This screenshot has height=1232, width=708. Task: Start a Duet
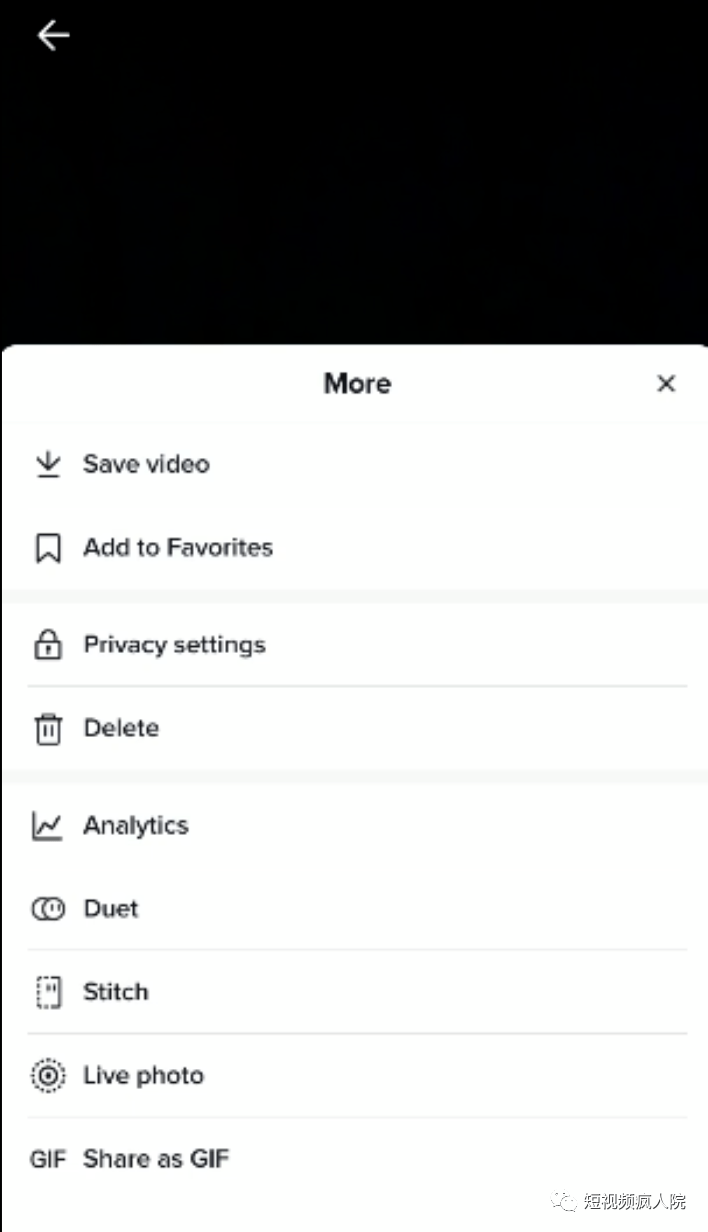[x=354, y=909]
